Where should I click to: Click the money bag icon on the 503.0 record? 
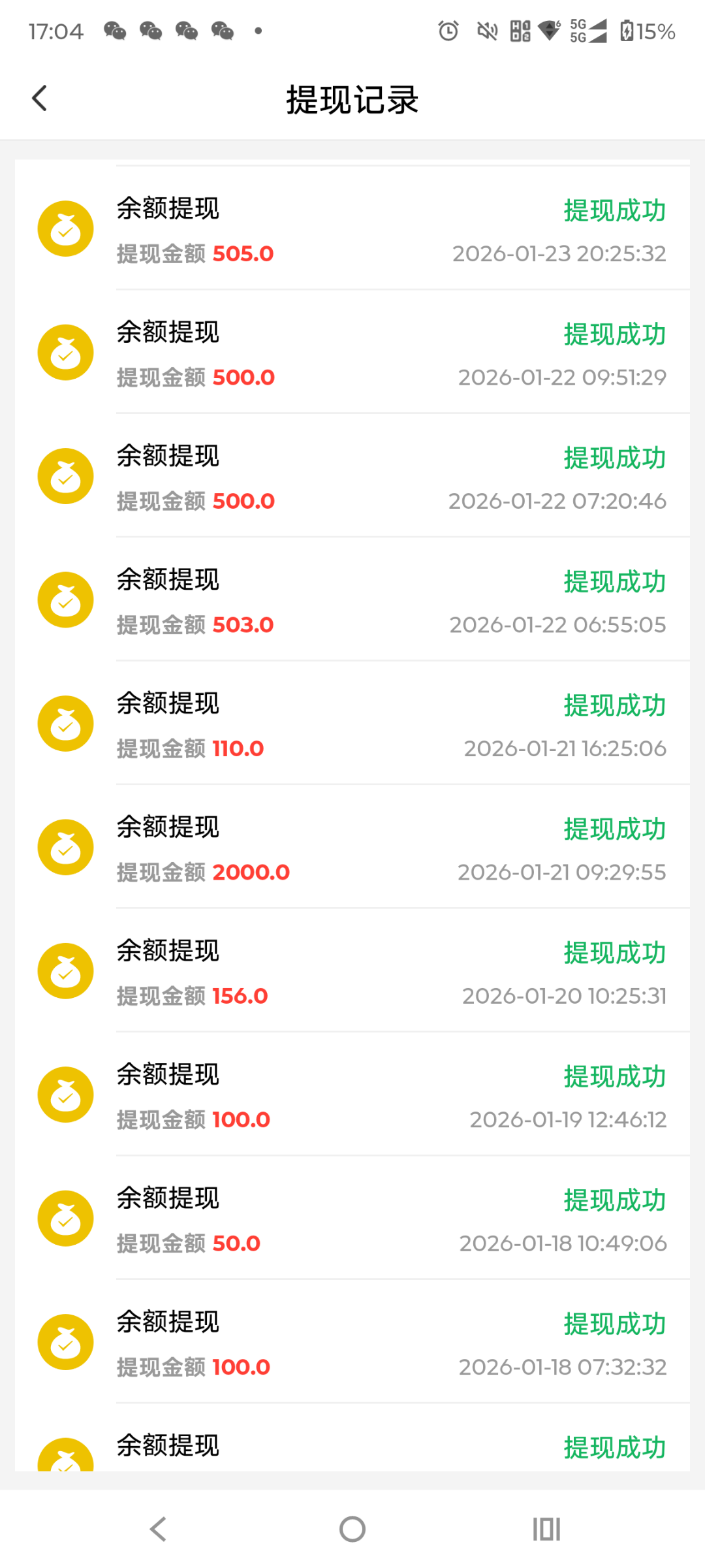tap(65, 599)
